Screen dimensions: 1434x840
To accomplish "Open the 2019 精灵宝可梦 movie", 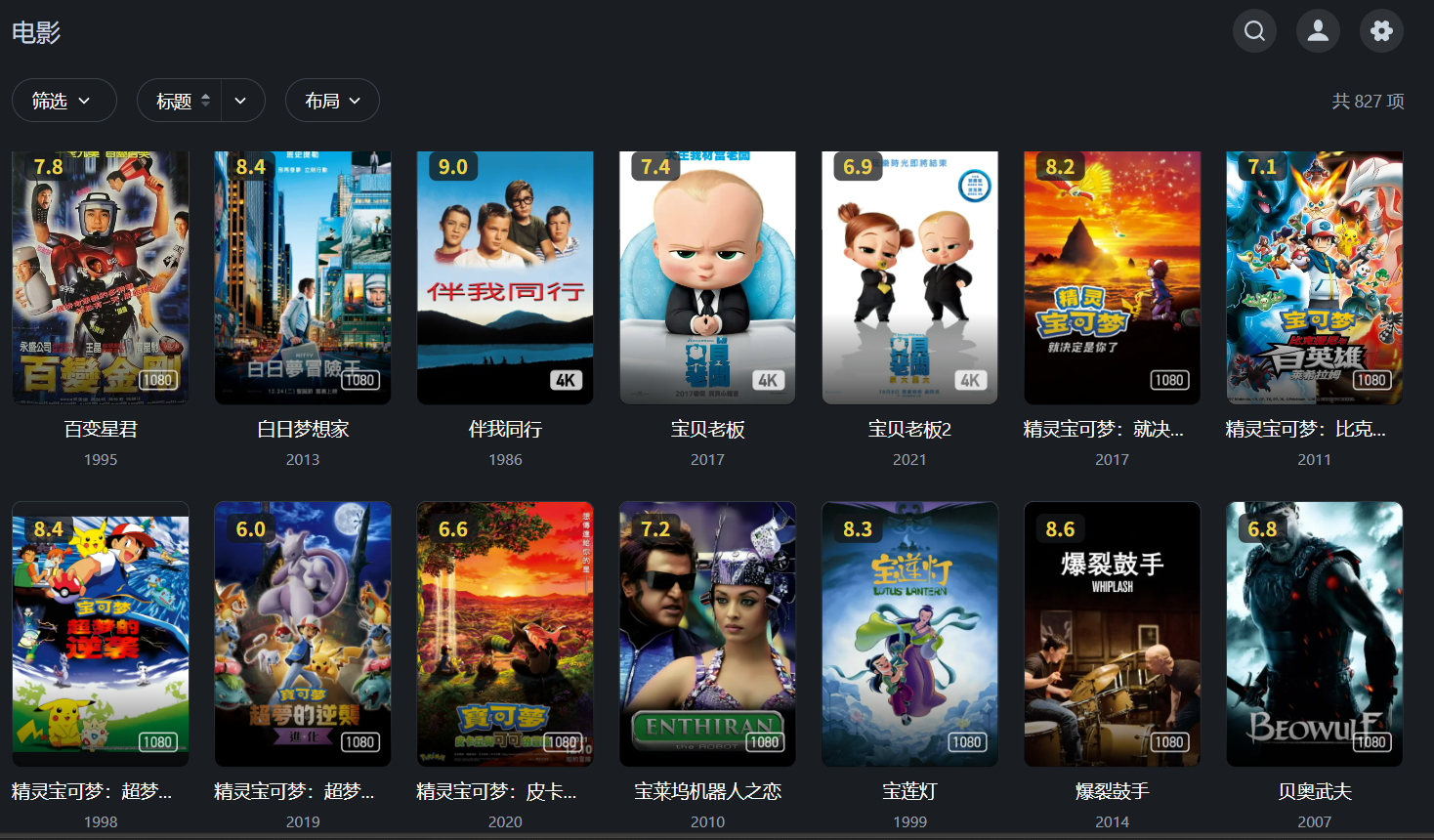I will coord(303,635).
